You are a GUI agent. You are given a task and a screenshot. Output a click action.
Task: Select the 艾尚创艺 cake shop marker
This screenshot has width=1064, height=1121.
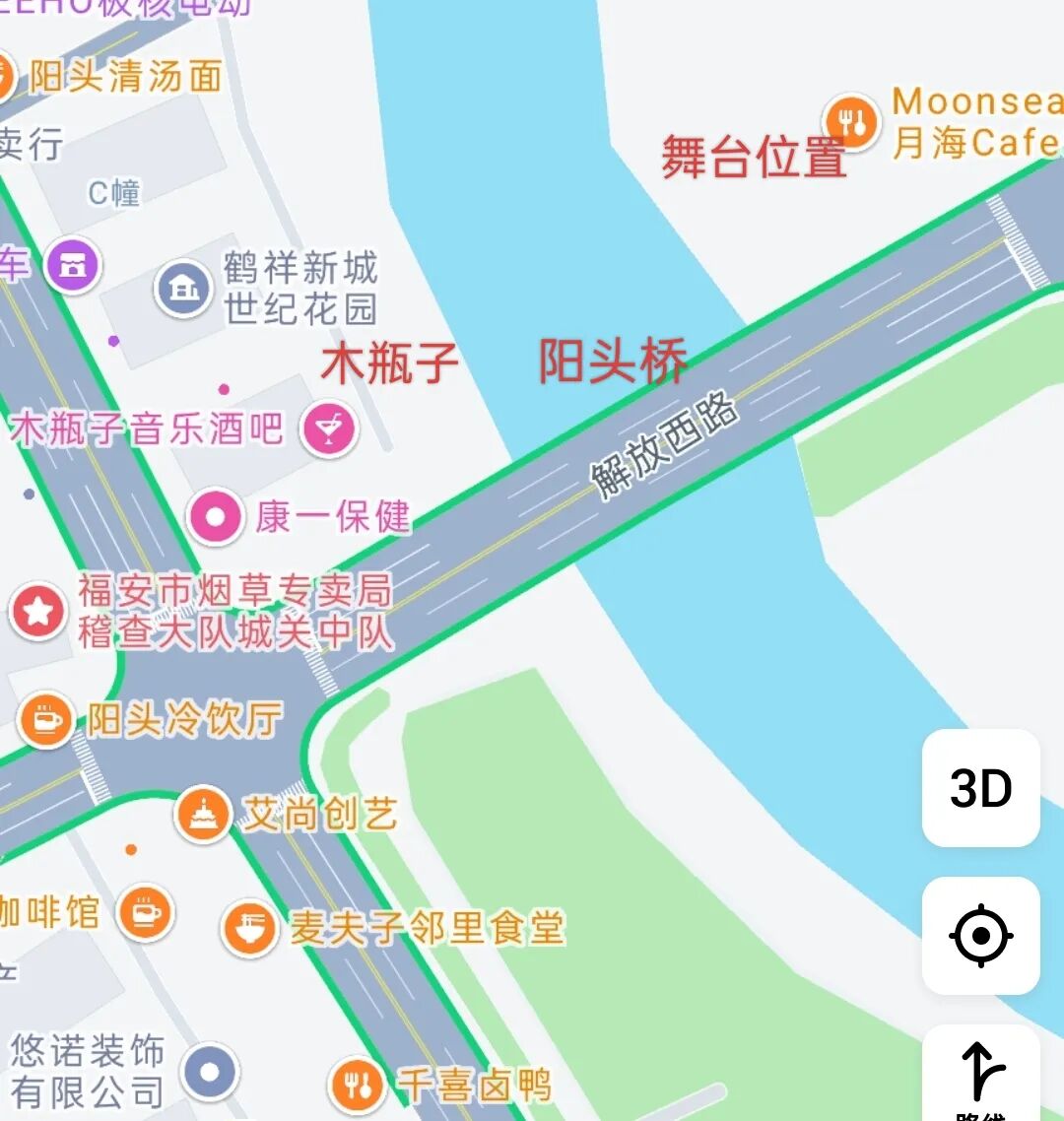pyautogui.click(x=203, y=814)
